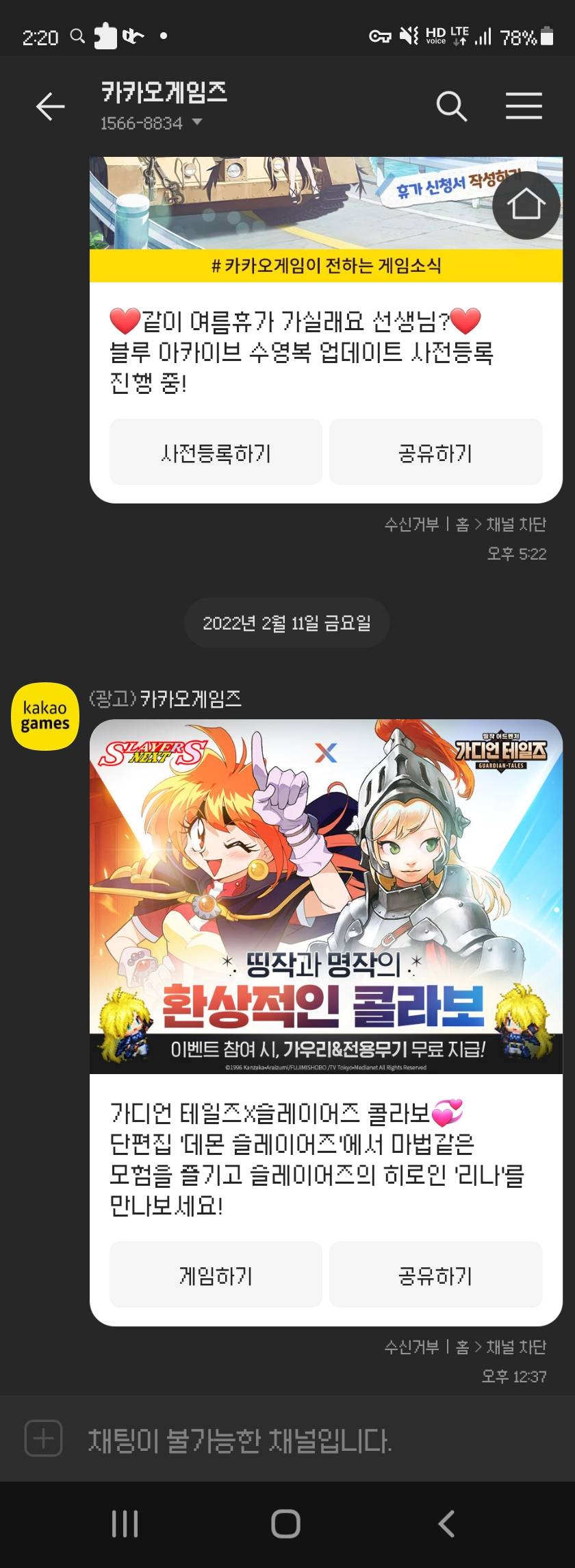Expand the 1566-8834 phone number dropdown

(196, 123)
